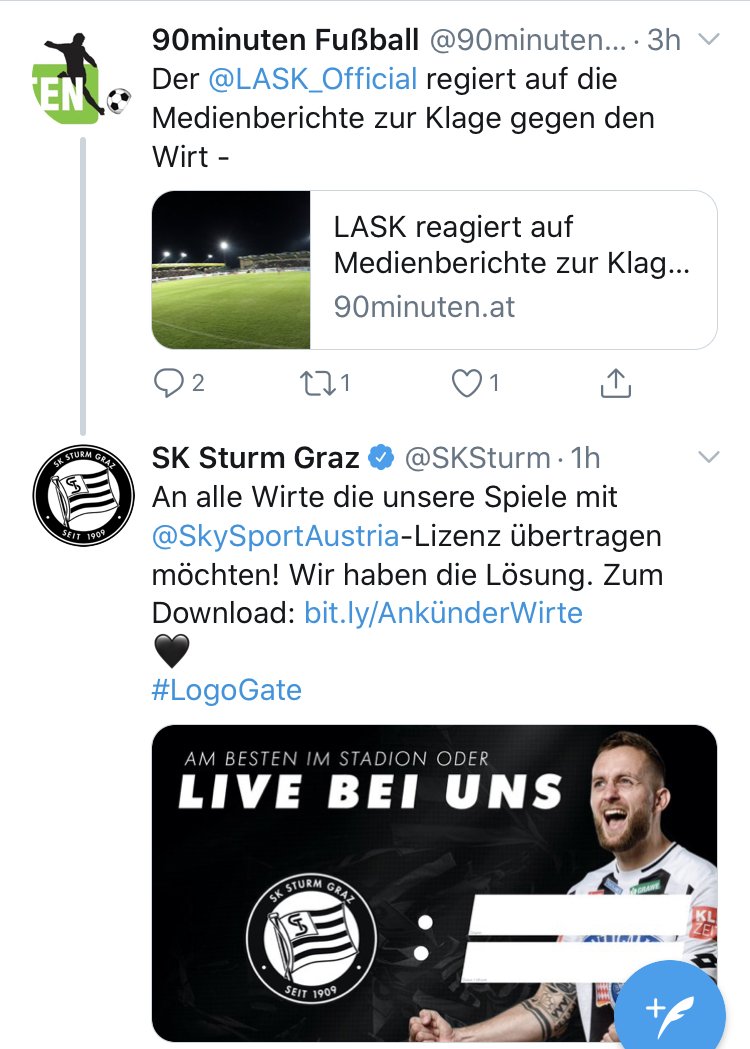Compose a new tweet

pos(683,1007)
